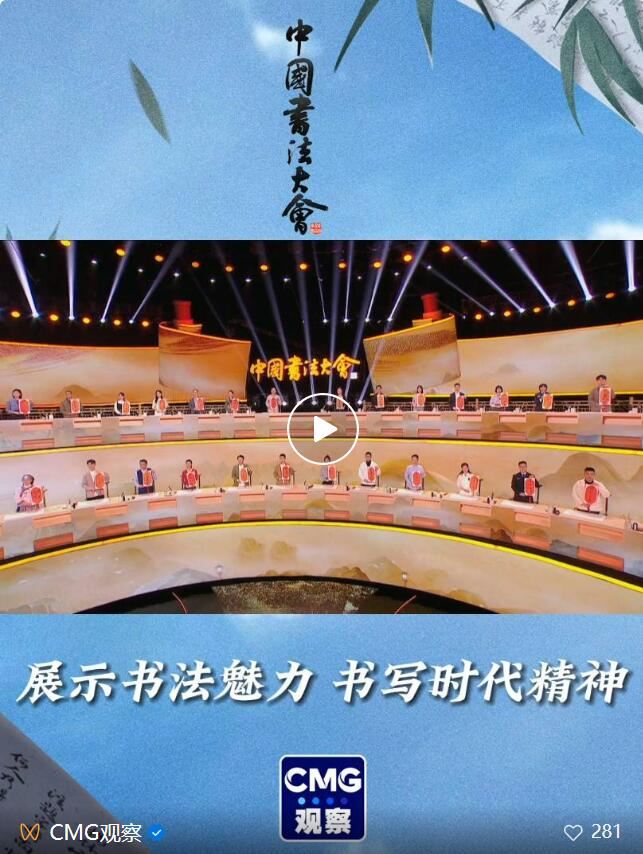
Task: Like this video with the heart icon
Action: tap(573, 832)
